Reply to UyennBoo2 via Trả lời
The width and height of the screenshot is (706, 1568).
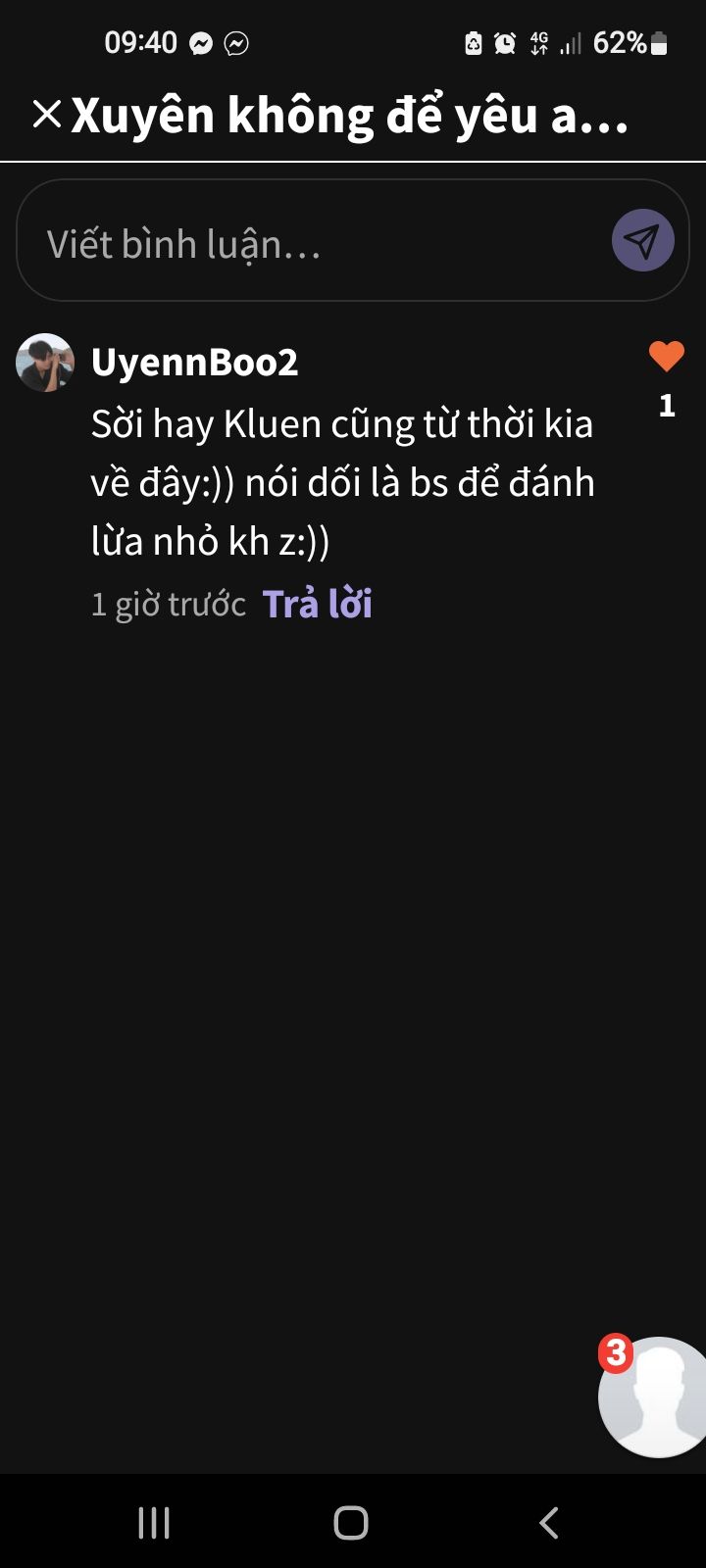[x=318, y=605]
